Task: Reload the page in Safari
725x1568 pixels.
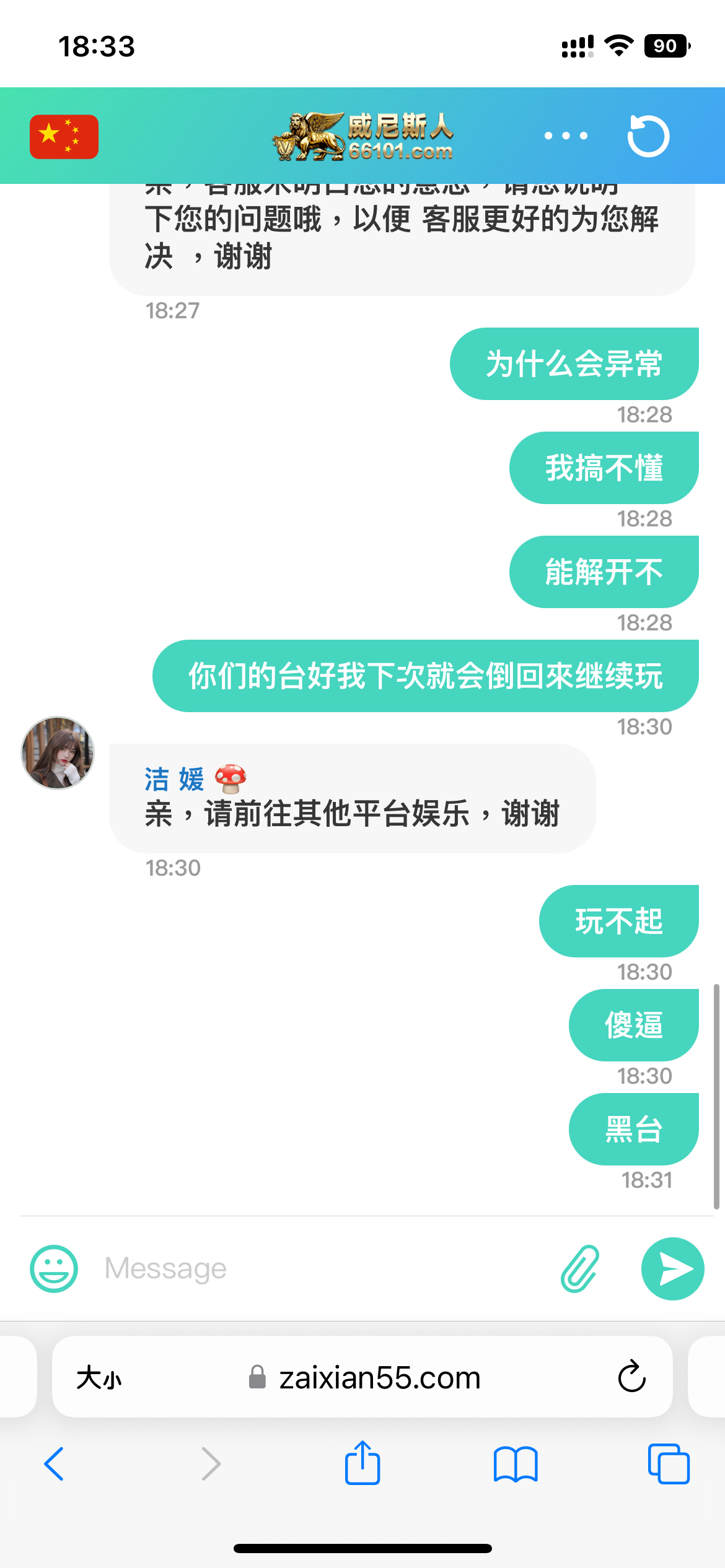Action: (x=631, y=1377)
